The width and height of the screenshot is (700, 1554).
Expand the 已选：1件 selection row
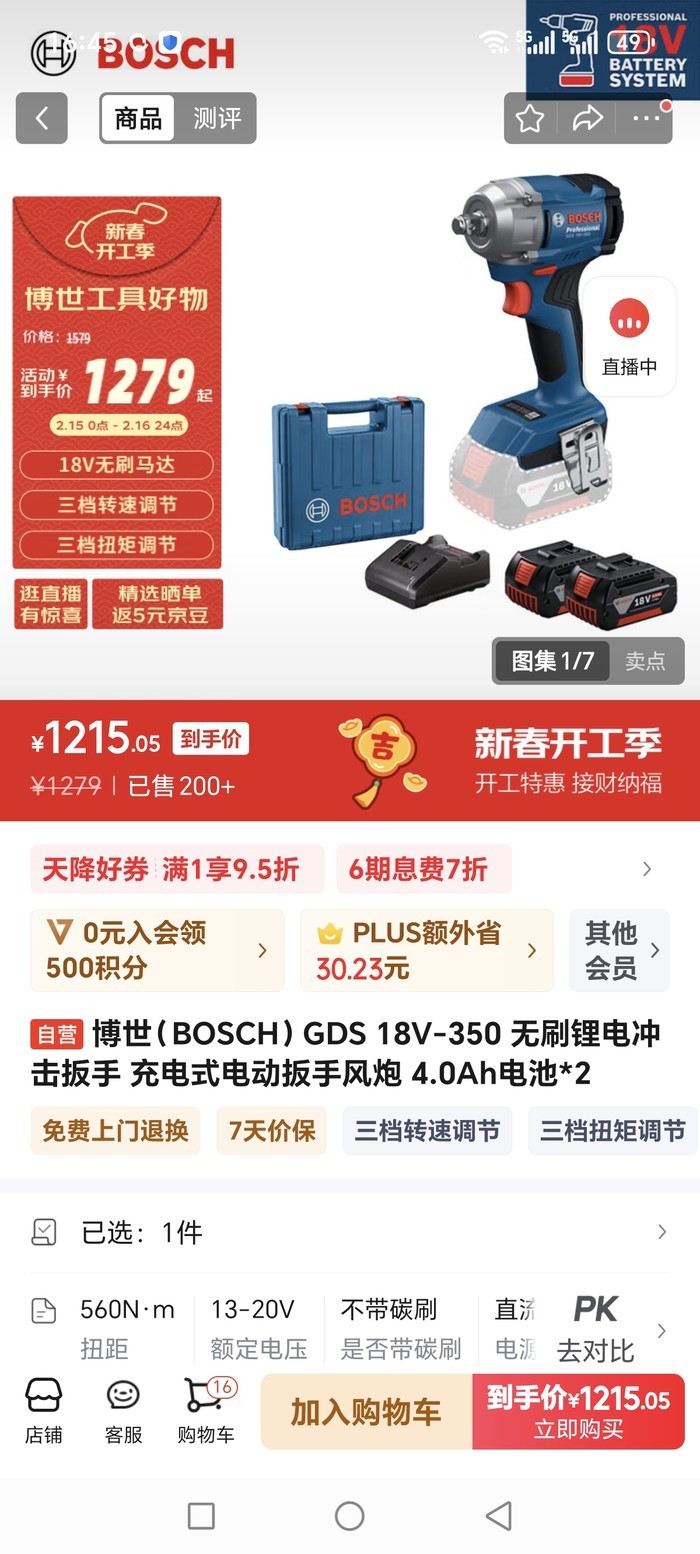350,1232
